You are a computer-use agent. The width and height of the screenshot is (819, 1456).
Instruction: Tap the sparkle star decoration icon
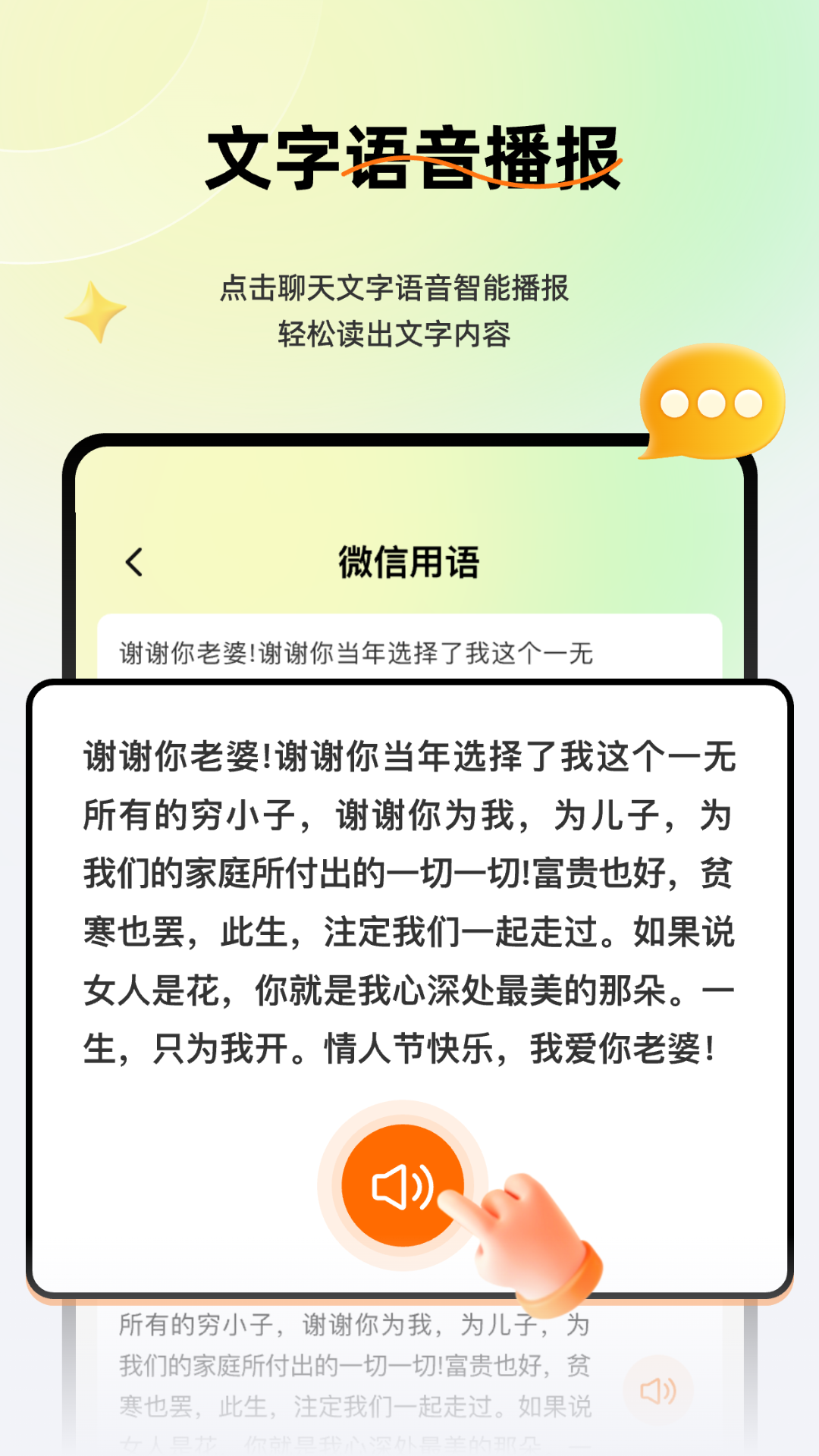pos(95,313)
